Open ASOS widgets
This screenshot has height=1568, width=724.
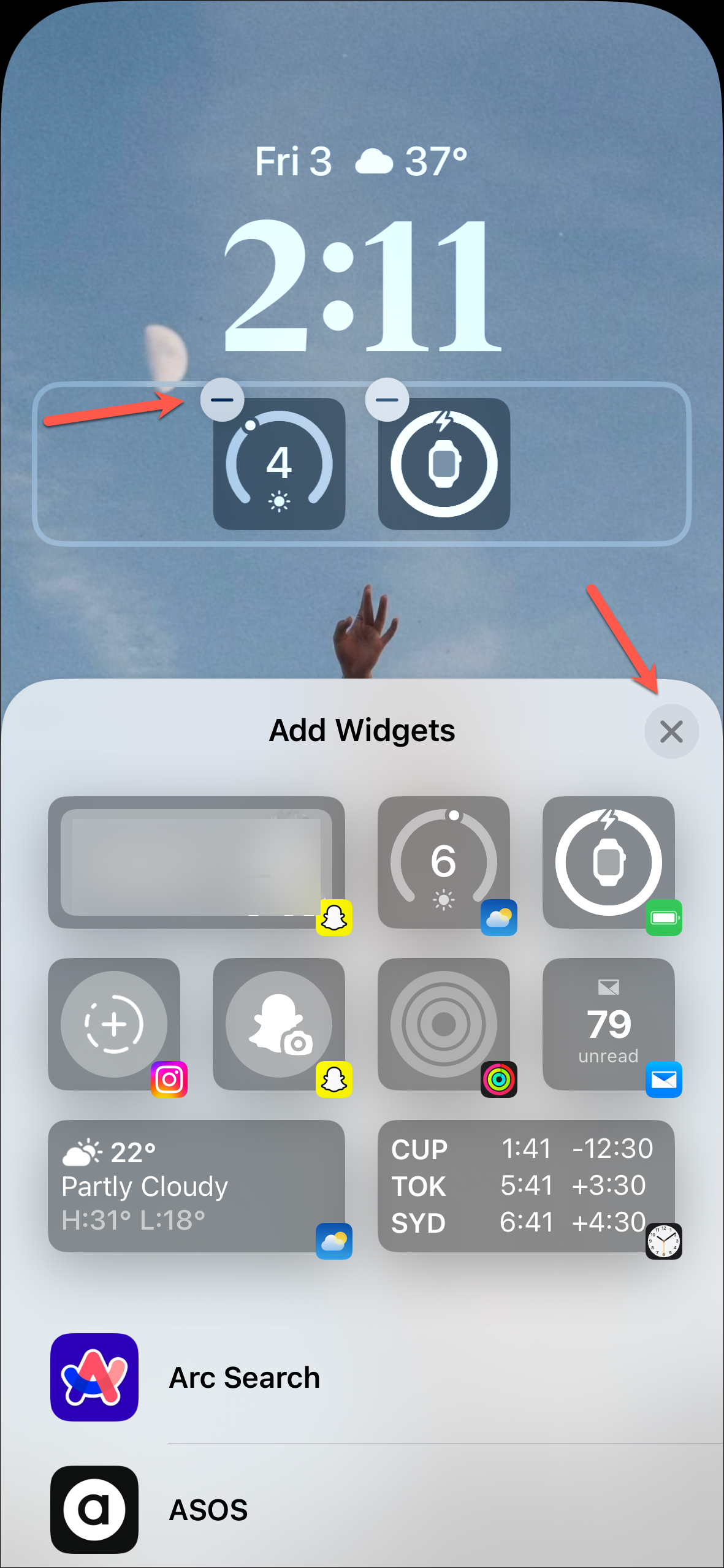point(208,1509)
